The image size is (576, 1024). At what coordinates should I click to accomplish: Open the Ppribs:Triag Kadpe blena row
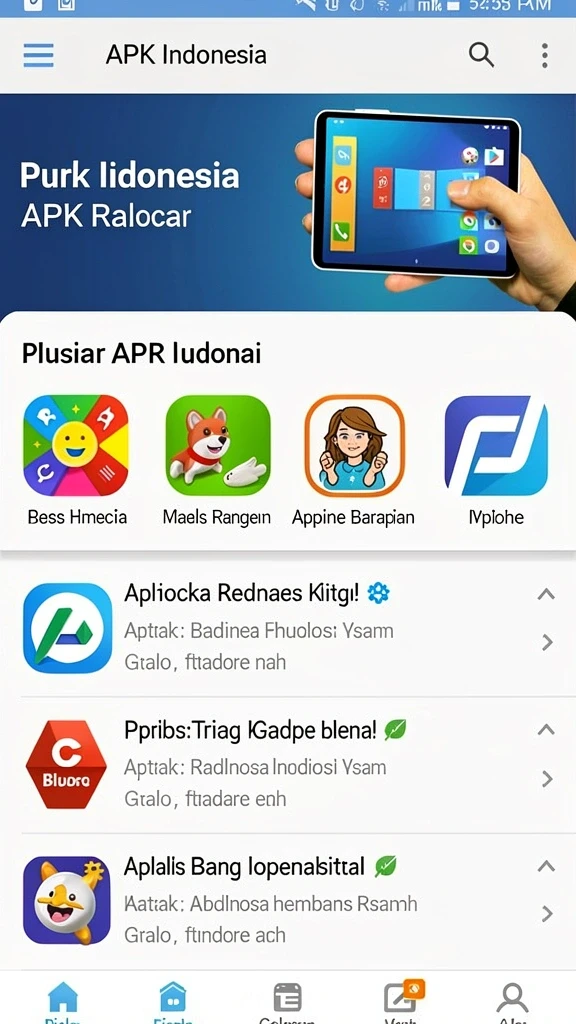click(288, 764)
